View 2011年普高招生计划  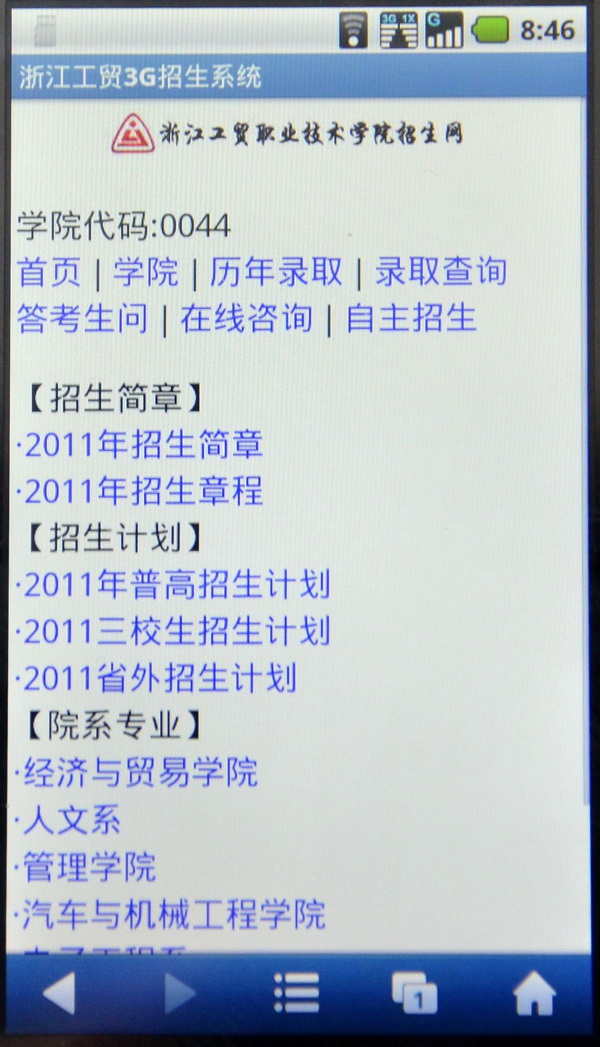coord(176,585)
